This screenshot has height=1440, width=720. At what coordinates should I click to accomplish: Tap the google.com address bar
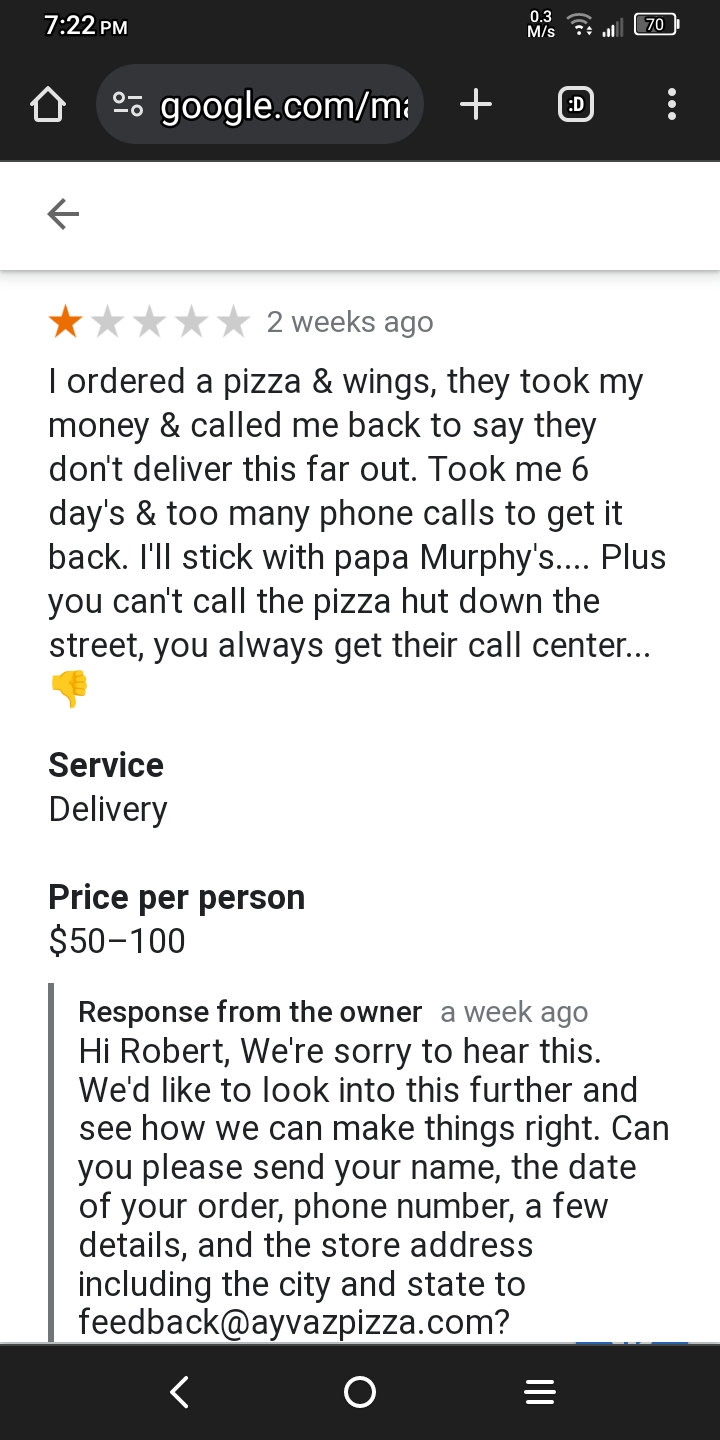click(x=260, y=105)
